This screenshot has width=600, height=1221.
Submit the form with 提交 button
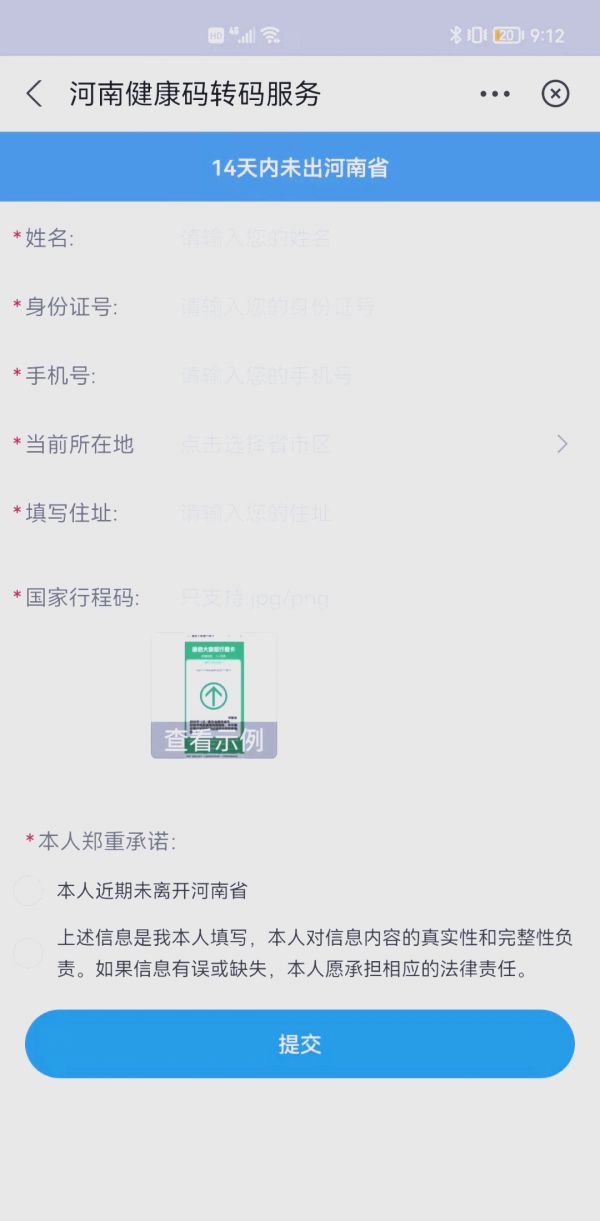point(300,1044)
